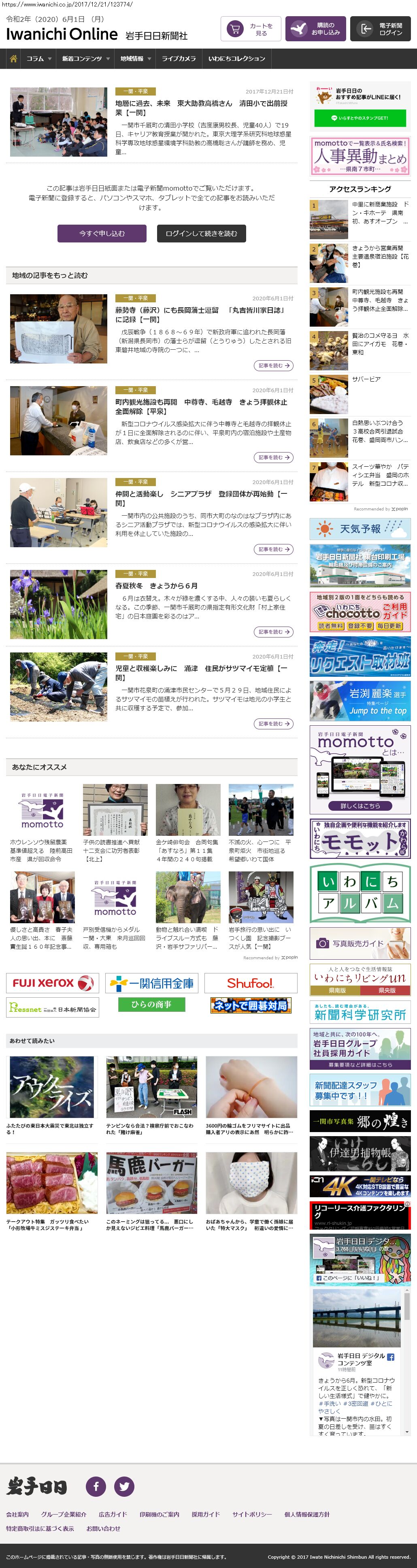Viewport: 417px width, 1568px height.
Task: Tap 詳しくはこちら under momotto
Action: pos(359,805)
